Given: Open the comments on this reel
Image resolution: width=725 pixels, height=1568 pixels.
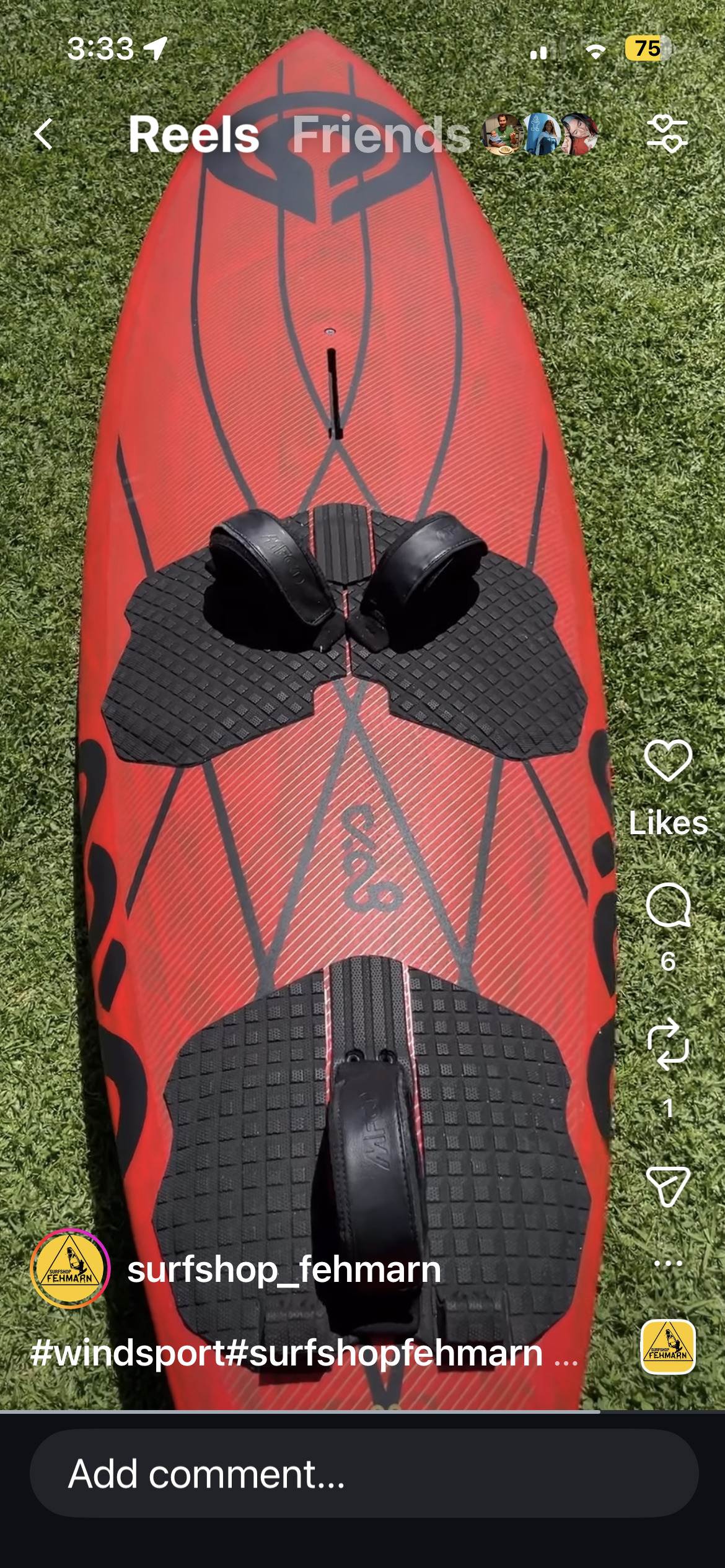Looking at the screenshot, I should [668, 905].
